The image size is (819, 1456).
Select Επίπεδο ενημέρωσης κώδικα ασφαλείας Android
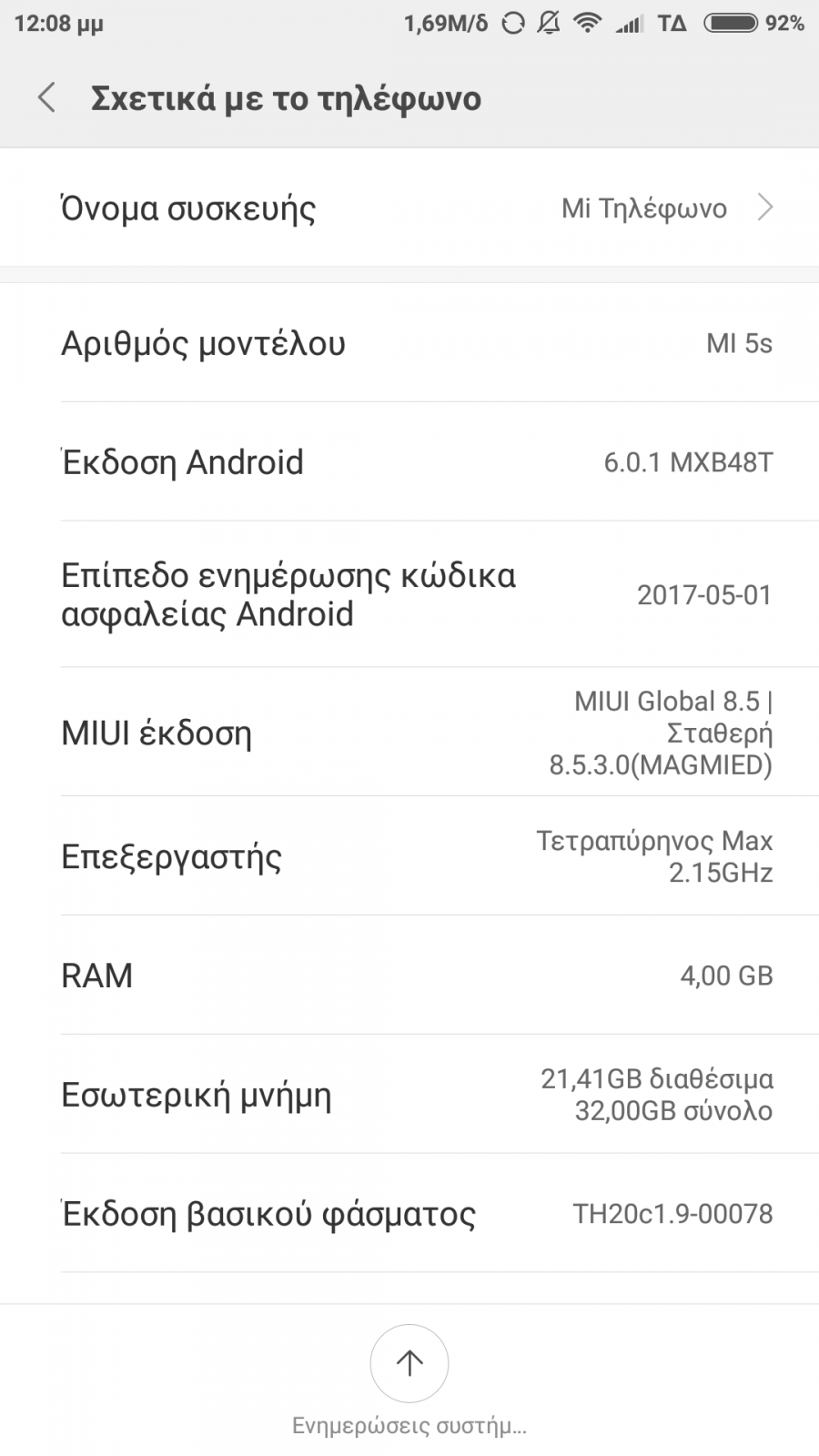click(409, 594)
